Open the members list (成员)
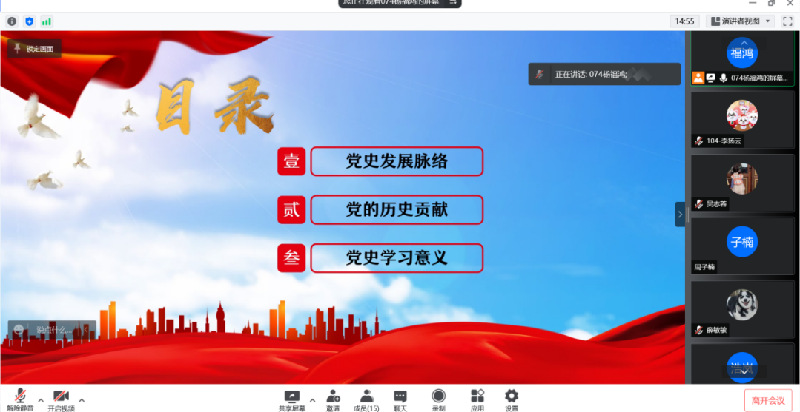The width and height of the screenshot is (800, 412). pyautogui.click(x=367, y=399)
